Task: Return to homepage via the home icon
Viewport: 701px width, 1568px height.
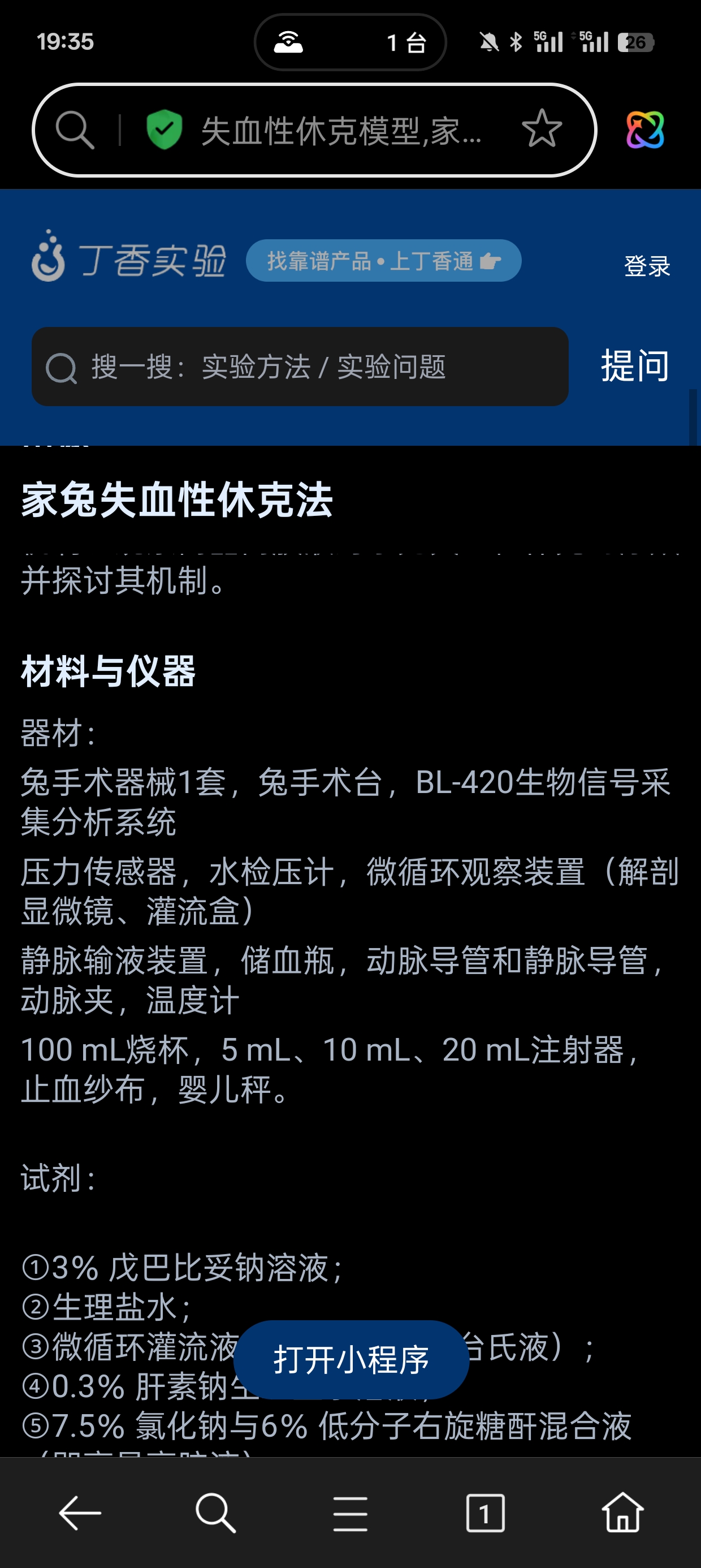Action: (x=623, y=1514)
